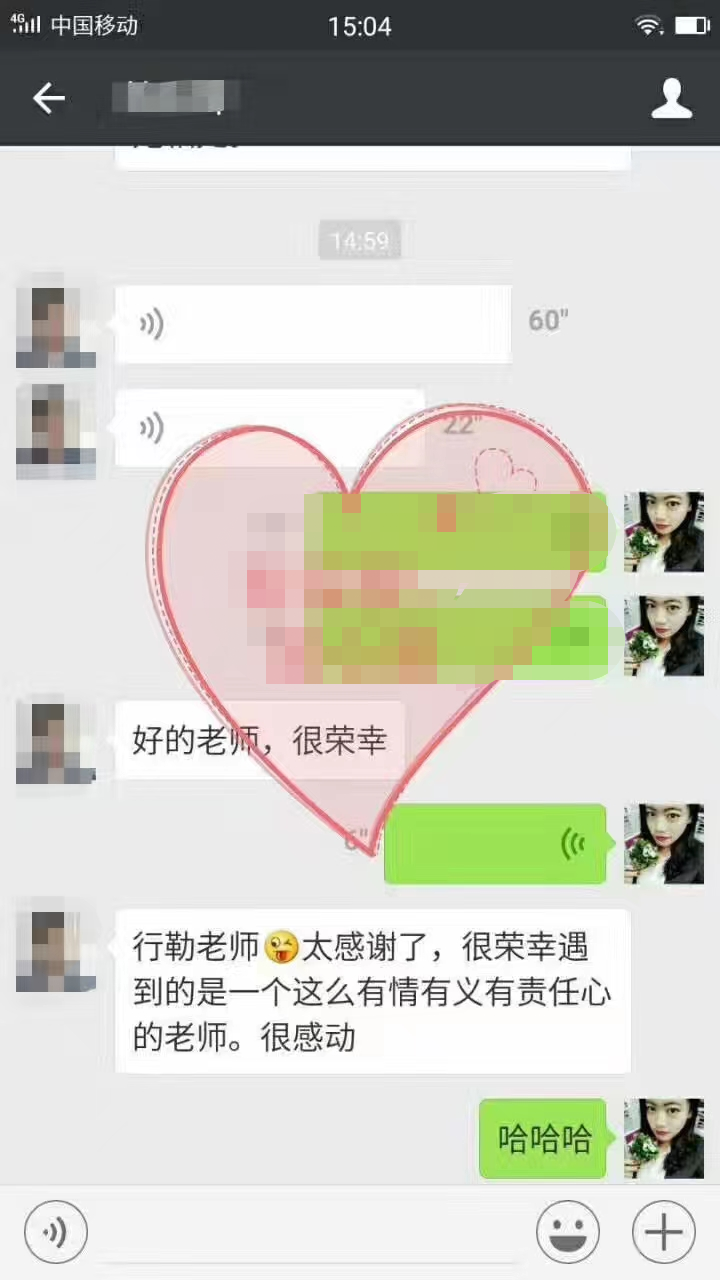Tap the message text input field
Viewport: 720px width, 1280px height.
pyautogui.click(x=310, y=1231)
